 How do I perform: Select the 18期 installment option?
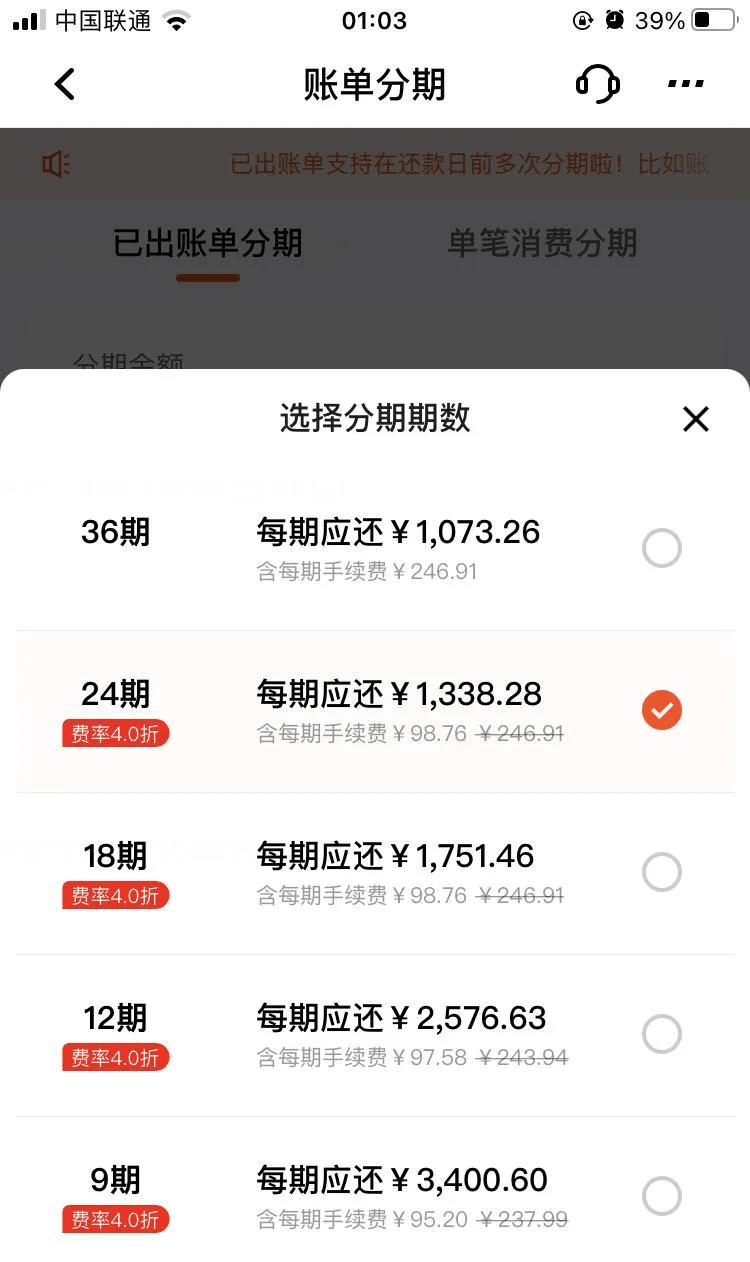[x=661, y=871]
